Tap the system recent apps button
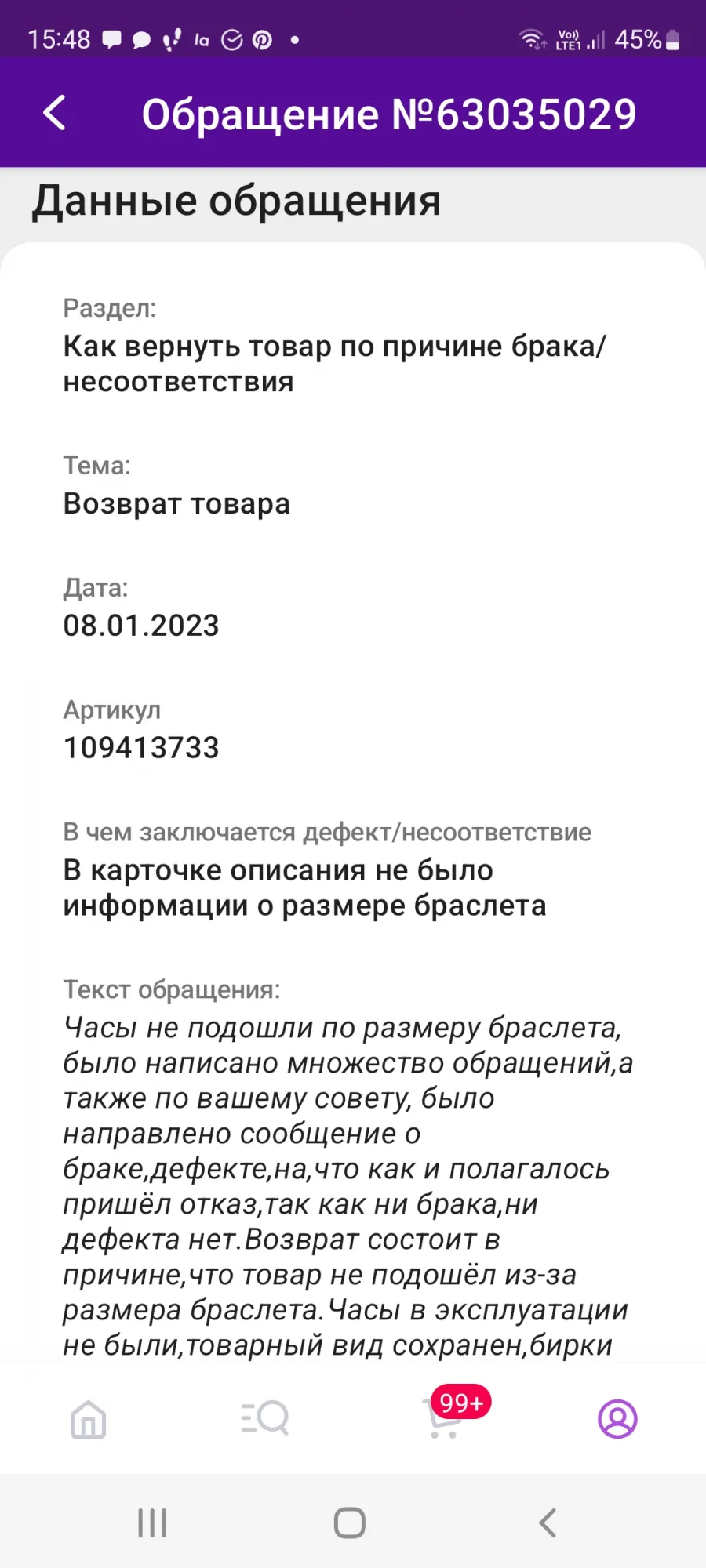 pos(152,1523)
